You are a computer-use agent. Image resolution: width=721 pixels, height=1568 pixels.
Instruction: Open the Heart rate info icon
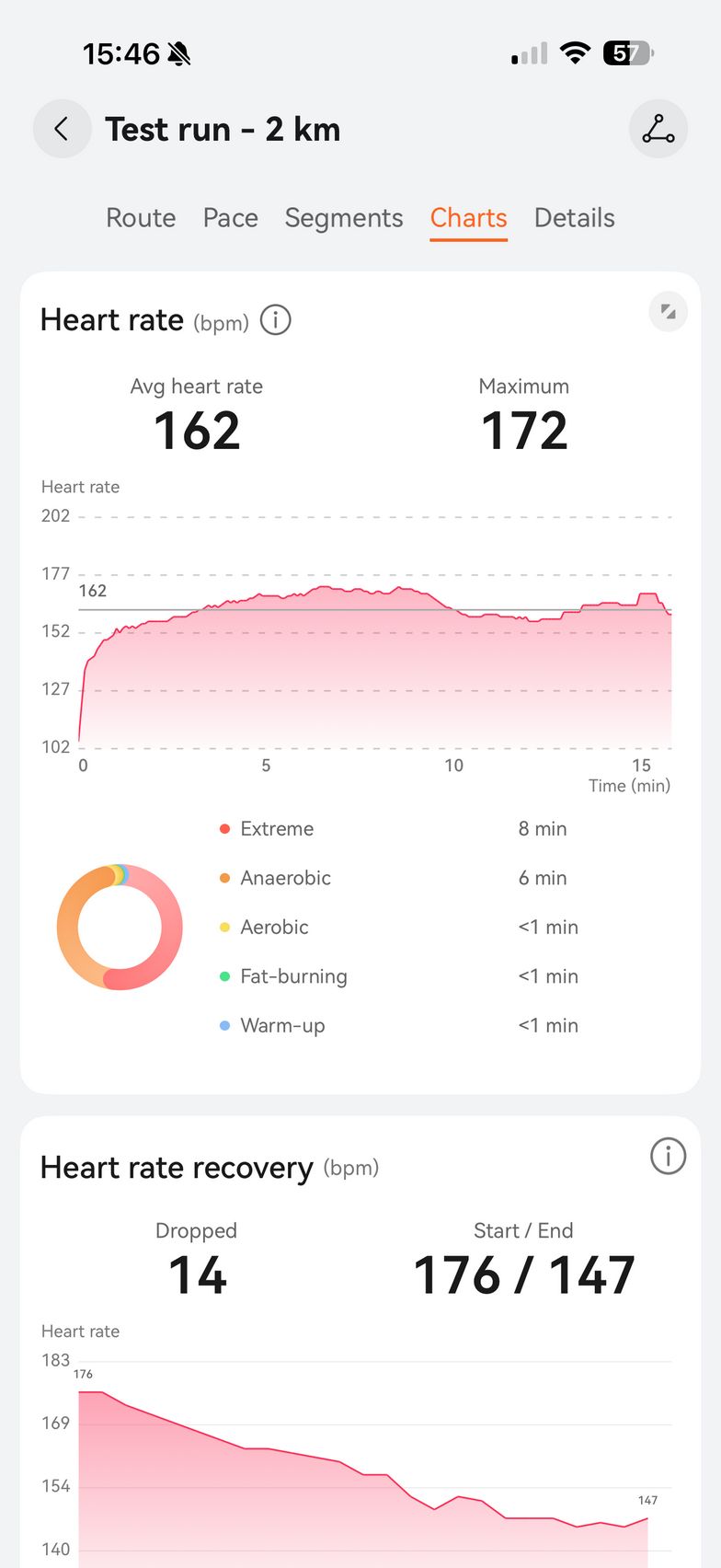(x=276, y=320)
